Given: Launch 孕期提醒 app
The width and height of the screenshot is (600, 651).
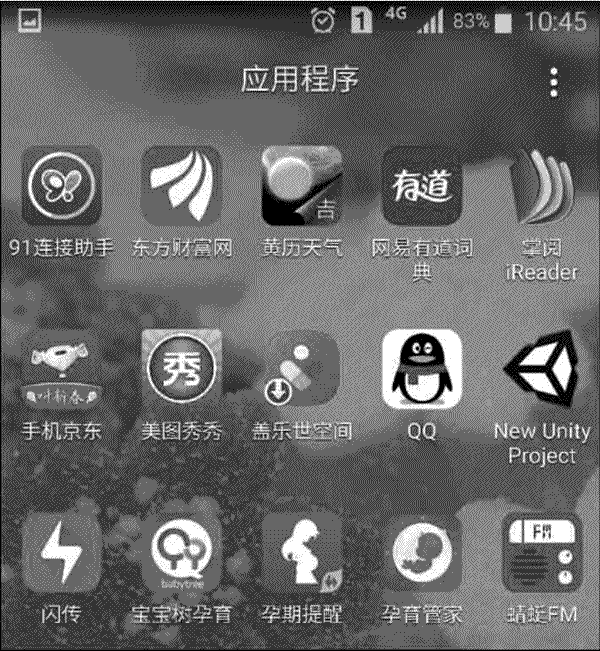Looking at the screenshot, I should coord(301,553).
